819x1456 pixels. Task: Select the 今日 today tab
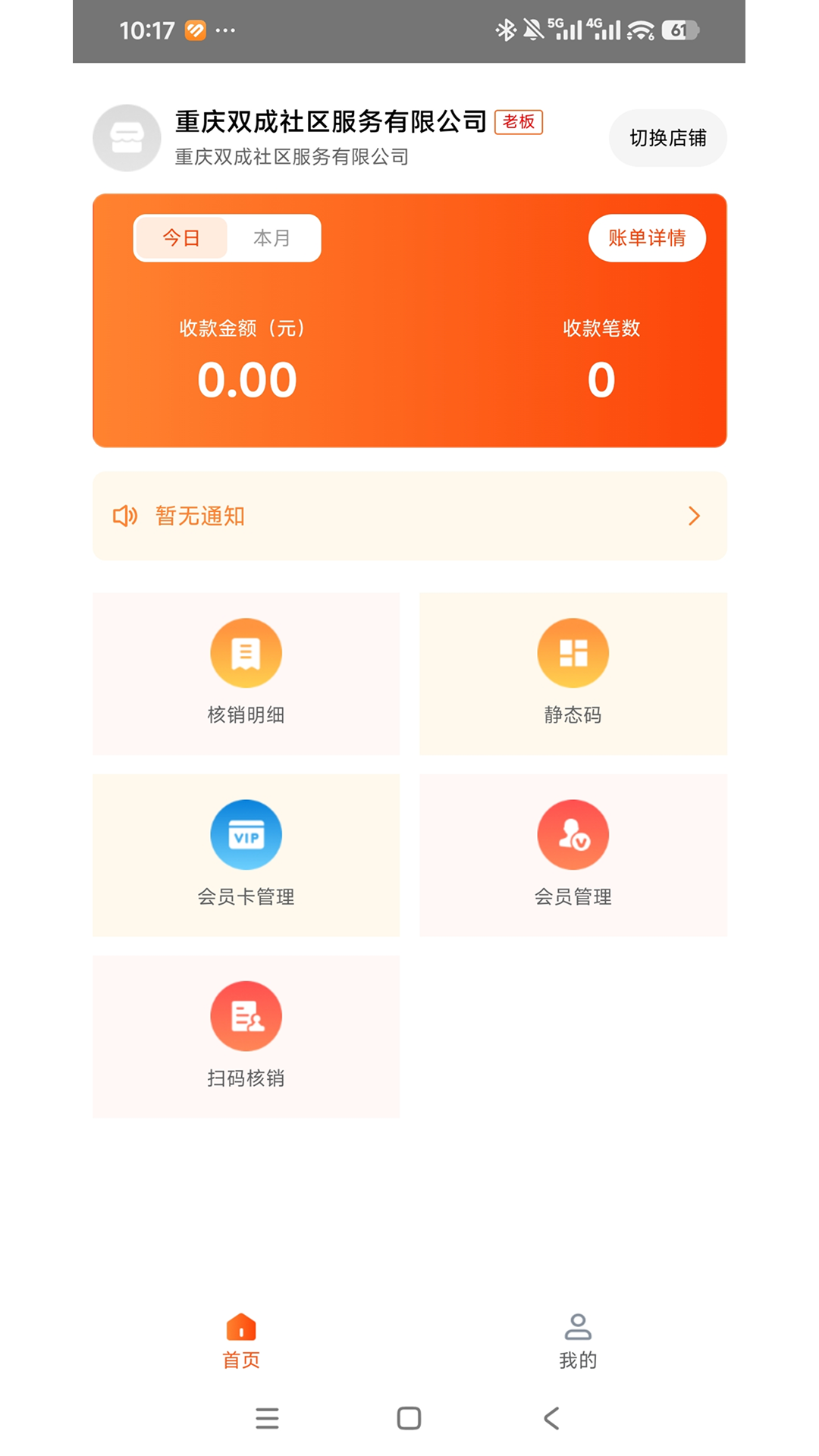(x=180, y=237)
